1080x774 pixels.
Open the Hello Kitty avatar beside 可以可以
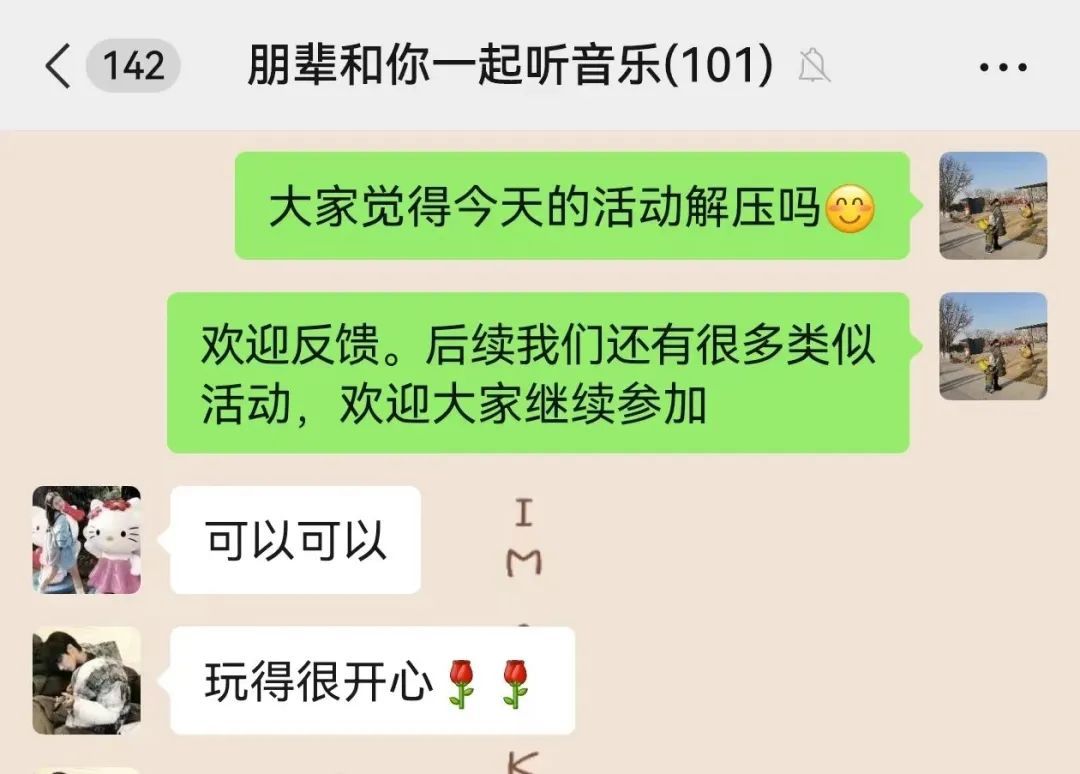(87, 540)
